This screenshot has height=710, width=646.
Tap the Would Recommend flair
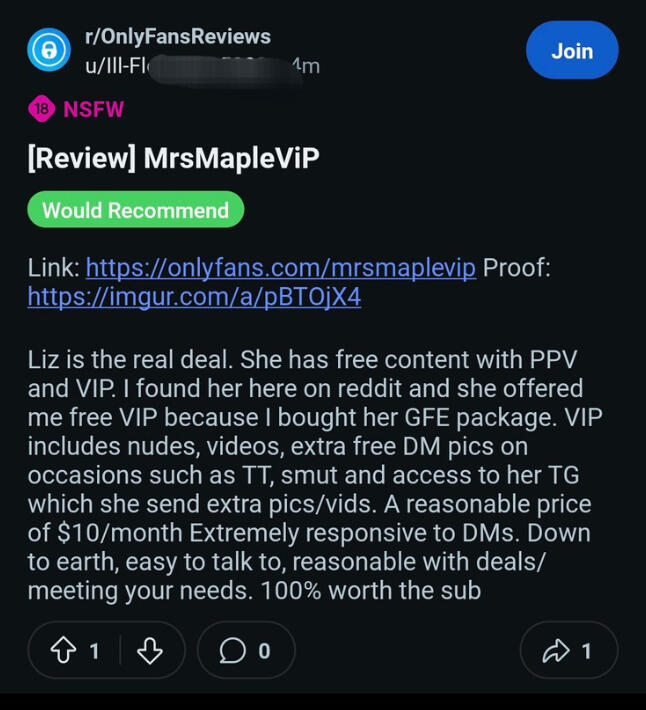click(x=135, y=210)
